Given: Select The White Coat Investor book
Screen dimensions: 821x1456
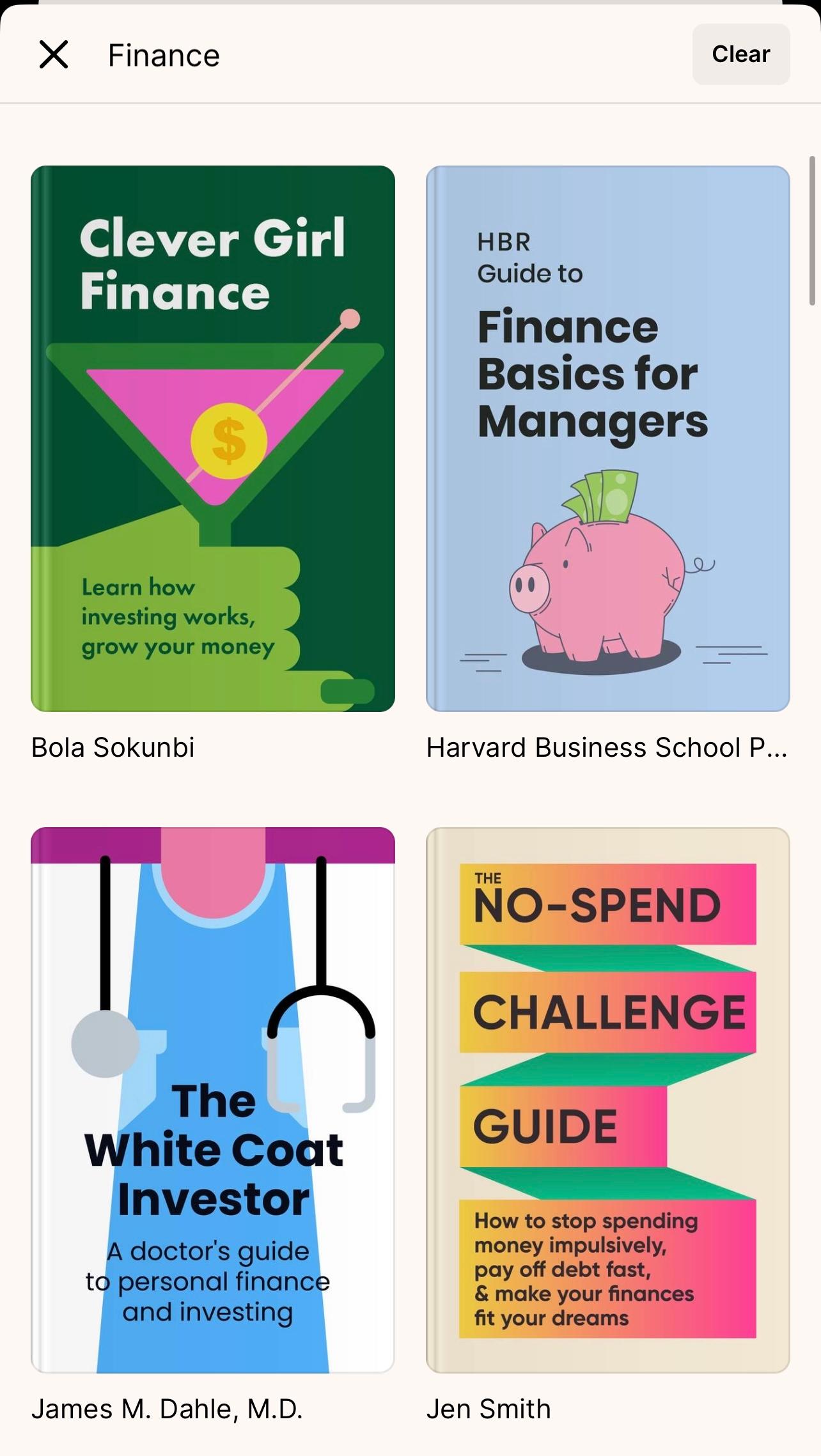Looking at the screenshot, I should (x=213, y=1099).
